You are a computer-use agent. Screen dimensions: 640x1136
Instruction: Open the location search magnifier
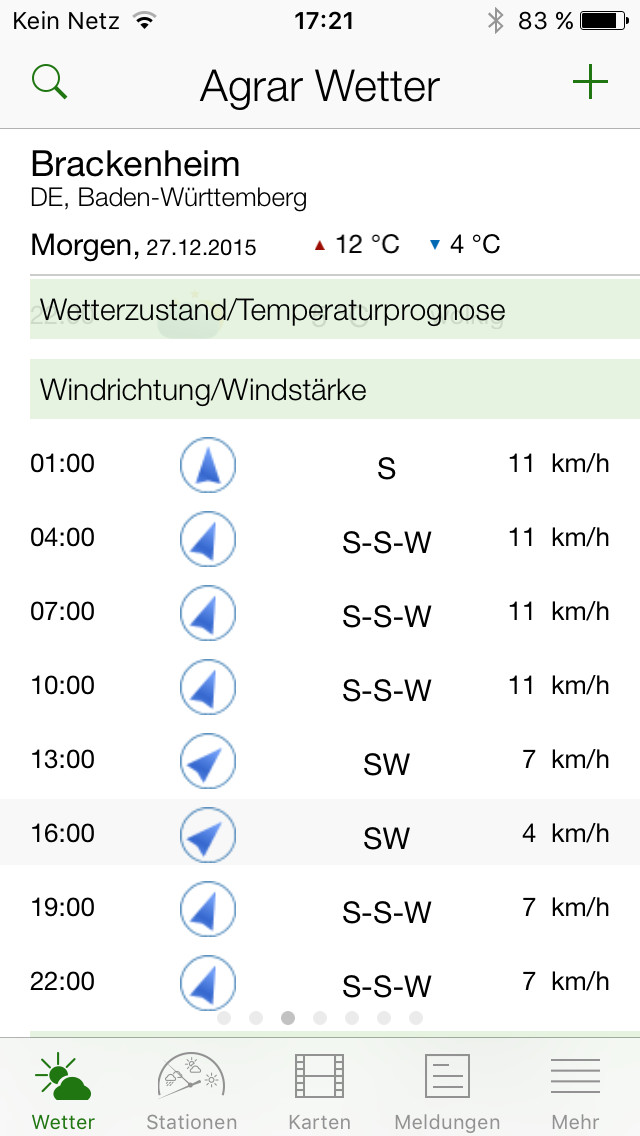(x=49, y=82)
